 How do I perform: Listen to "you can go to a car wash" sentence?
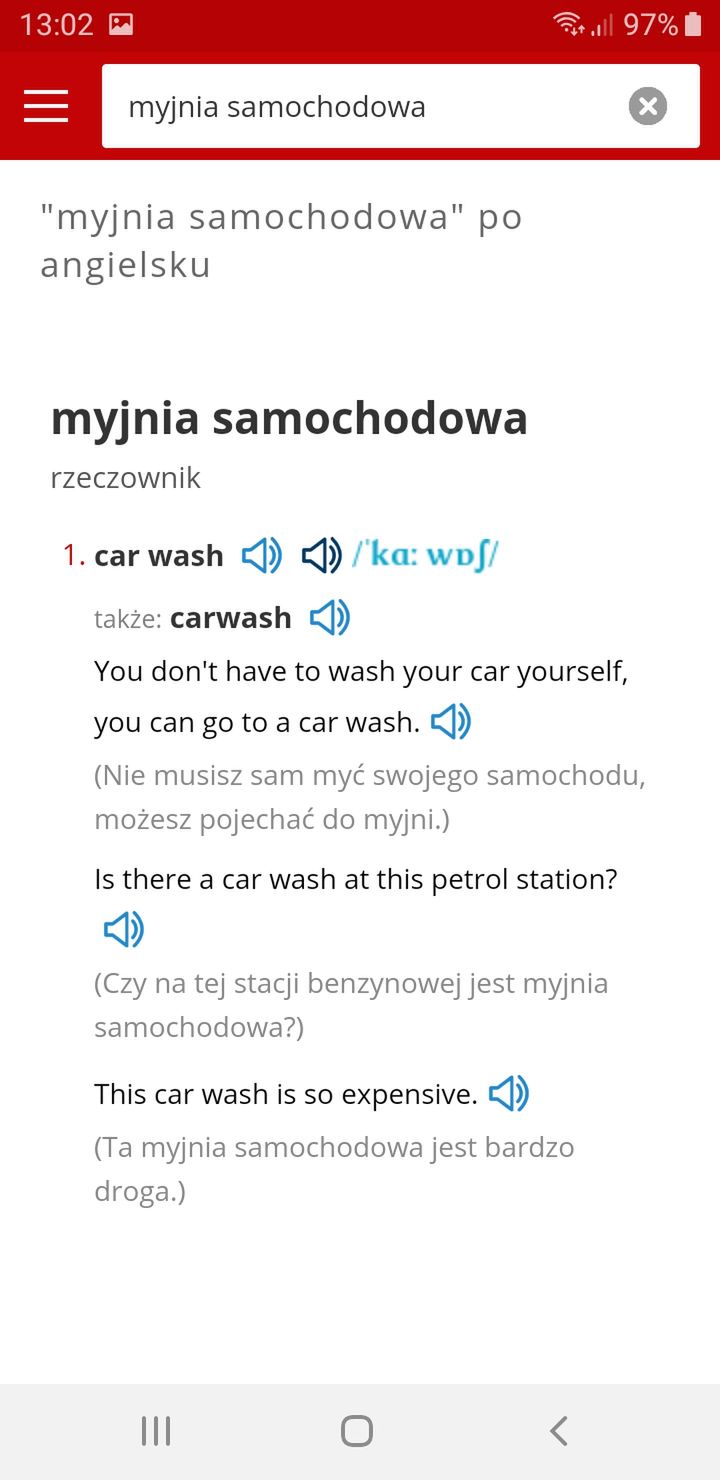coord(451,721)
